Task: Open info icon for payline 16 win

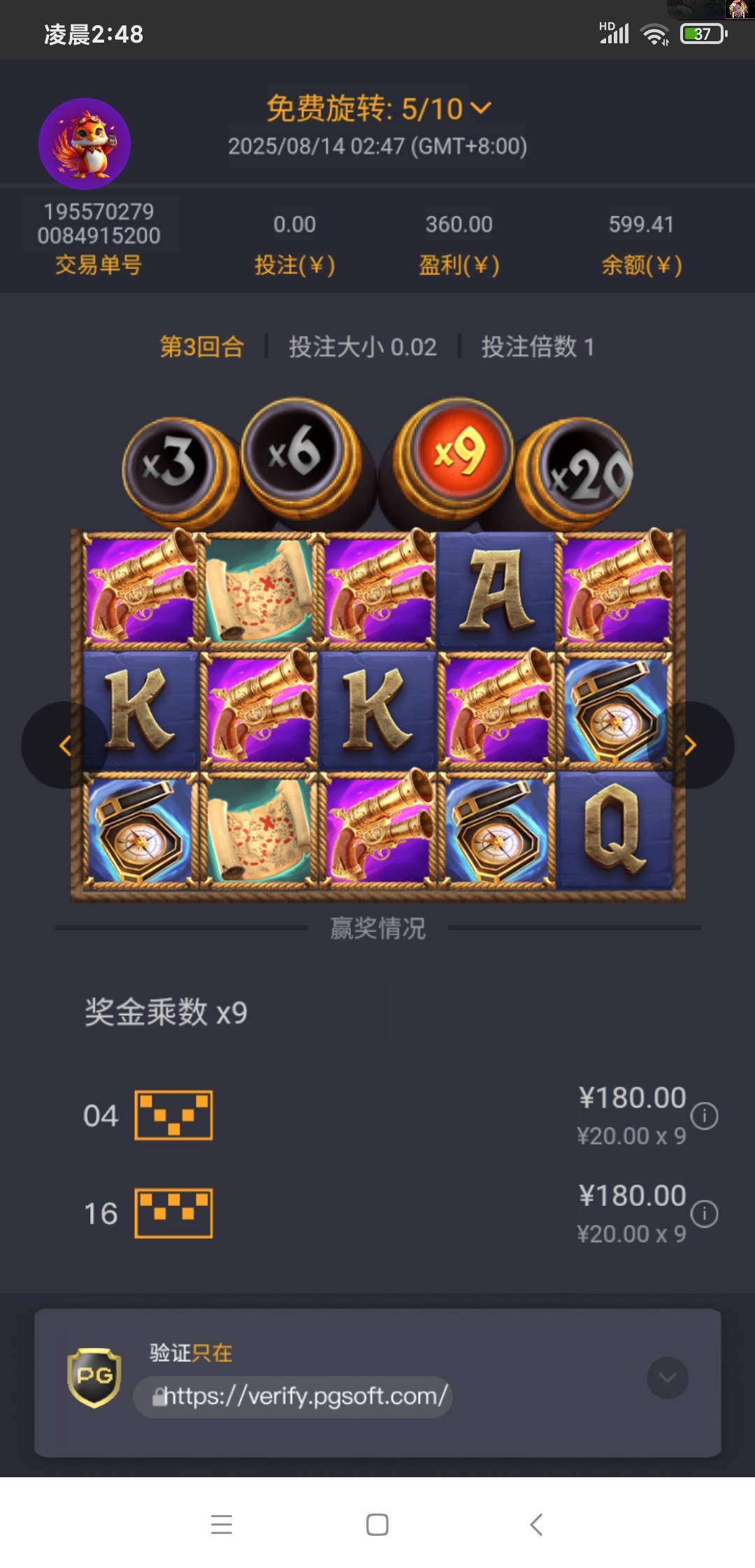Action: [704, 1214]
